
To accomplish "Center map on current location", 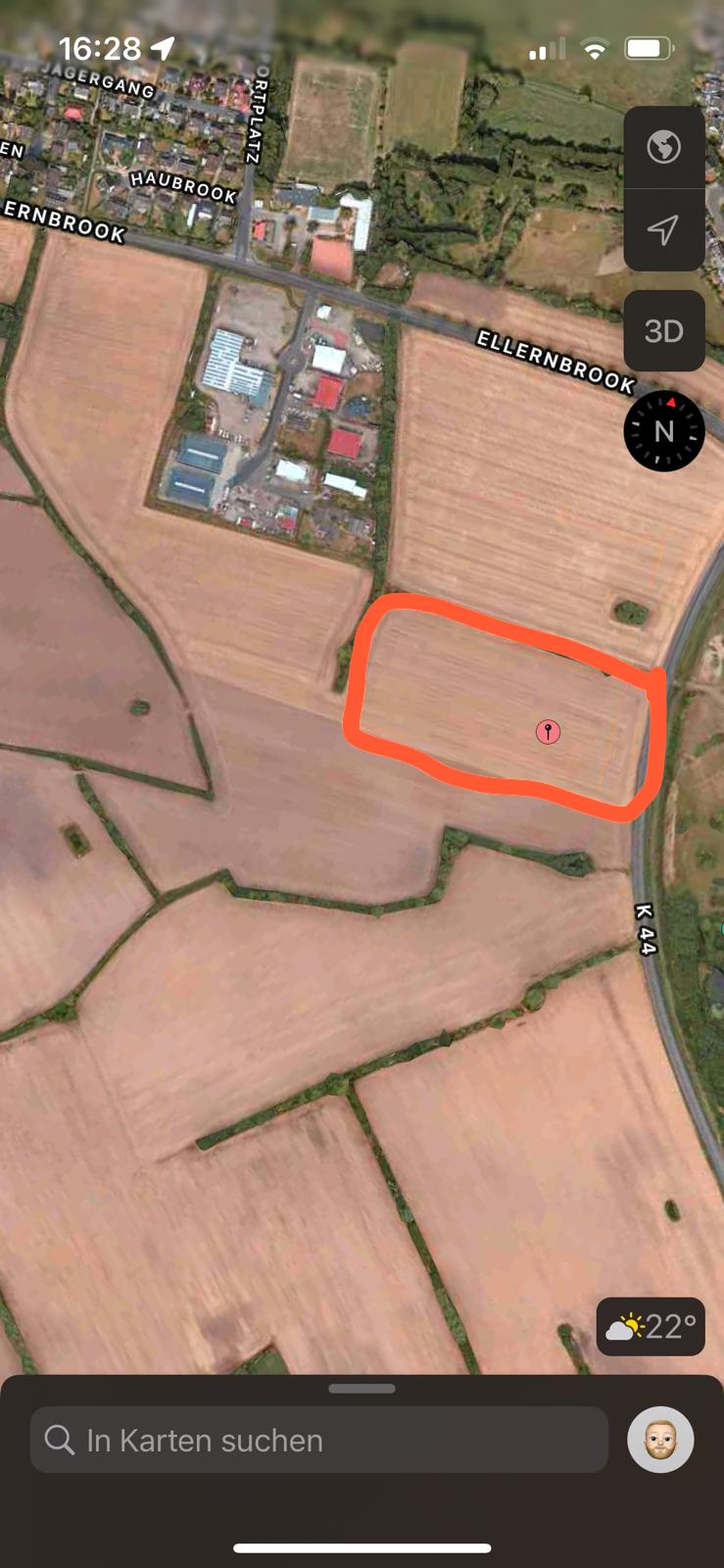I will [663, 229].
